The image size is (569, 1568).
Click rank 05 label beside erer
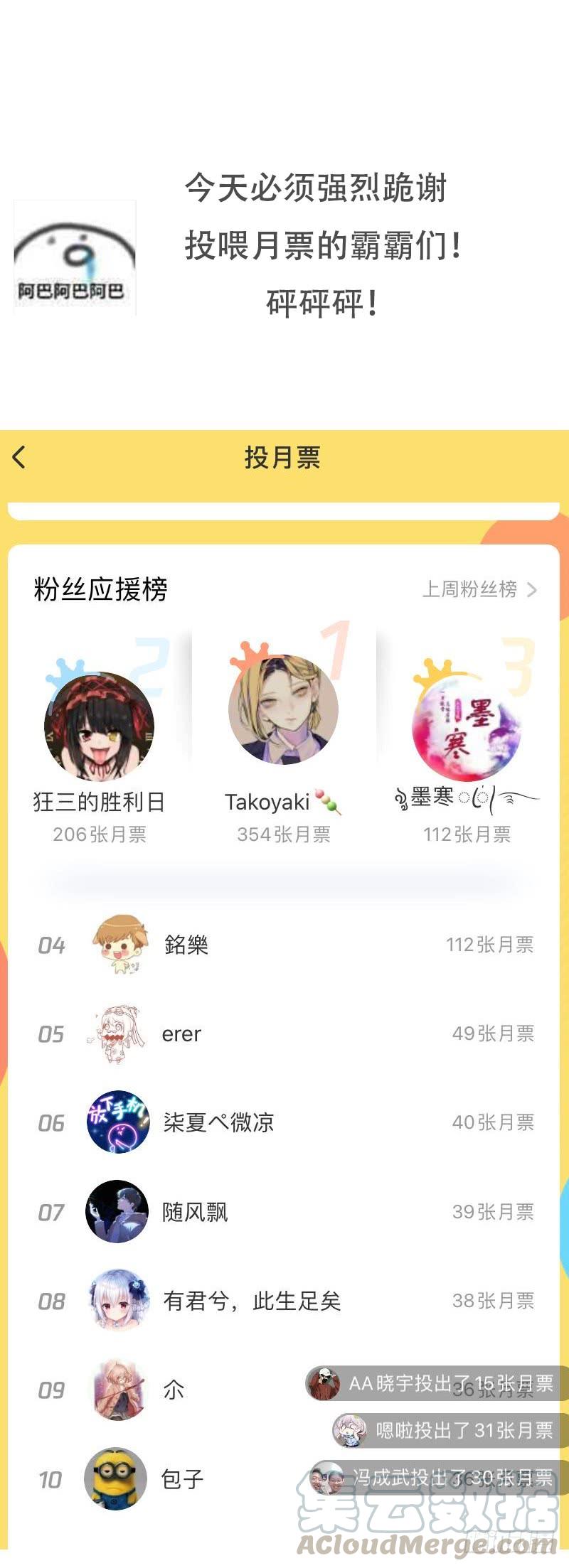(52, 1034)
